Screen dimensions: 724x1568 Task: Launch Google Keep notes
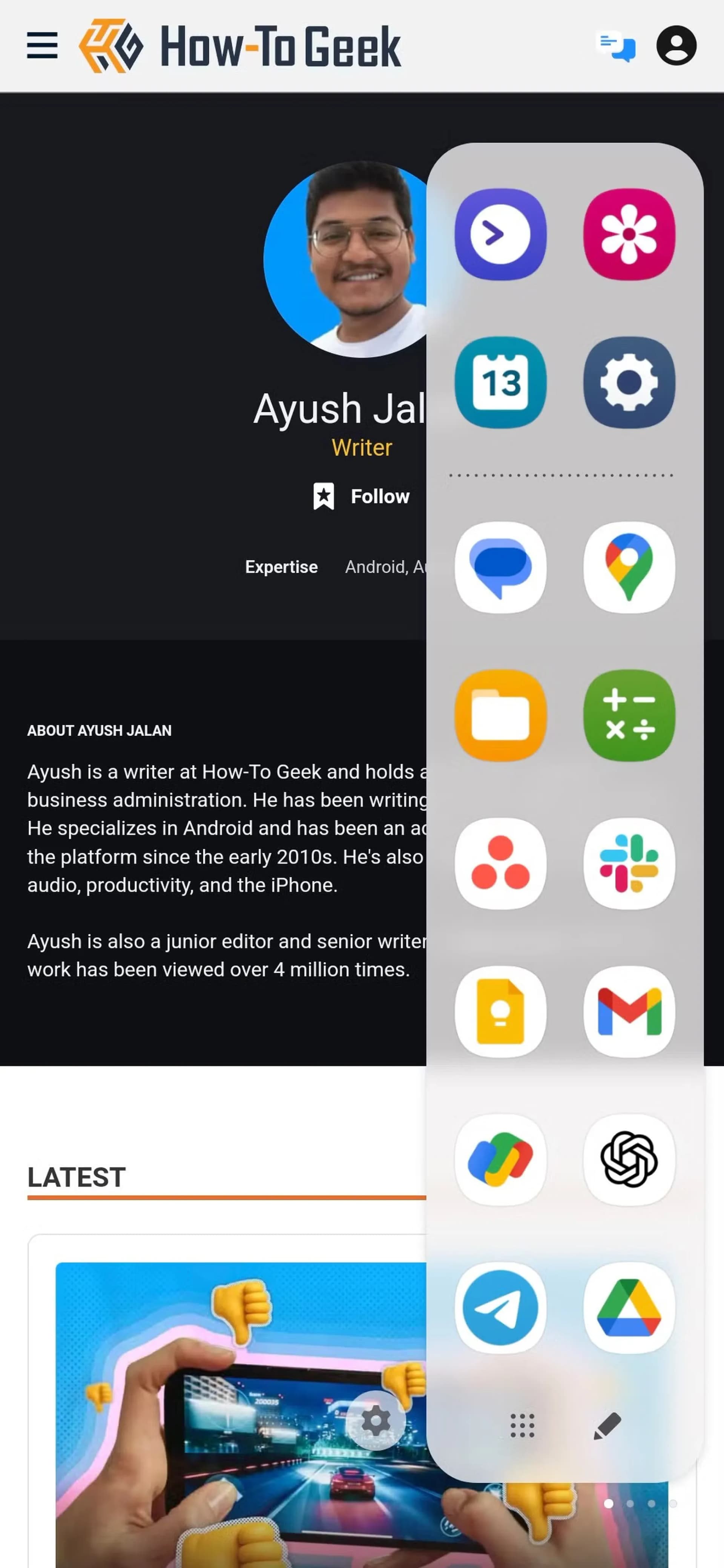pos(500,1011)
